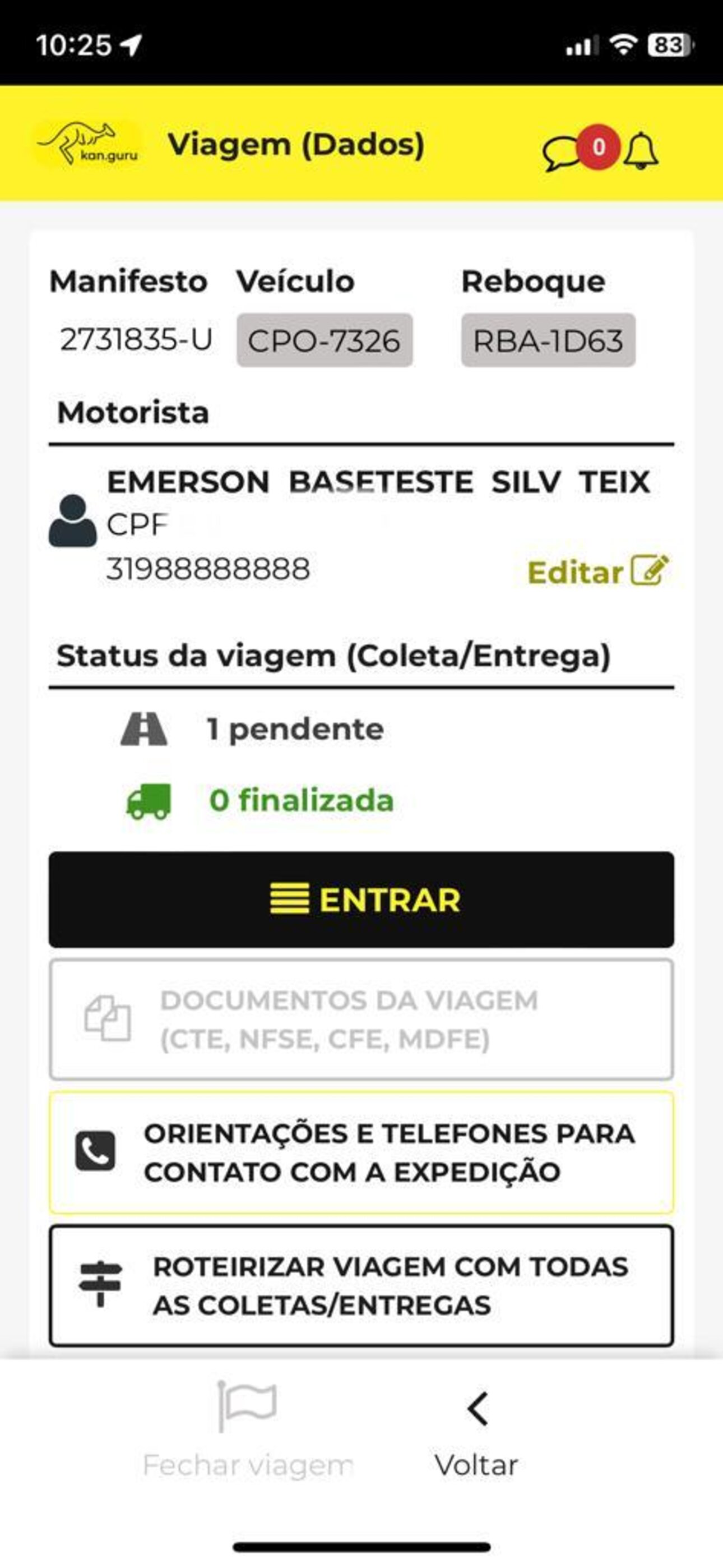Open the chat messages icon

coord(561,152)
